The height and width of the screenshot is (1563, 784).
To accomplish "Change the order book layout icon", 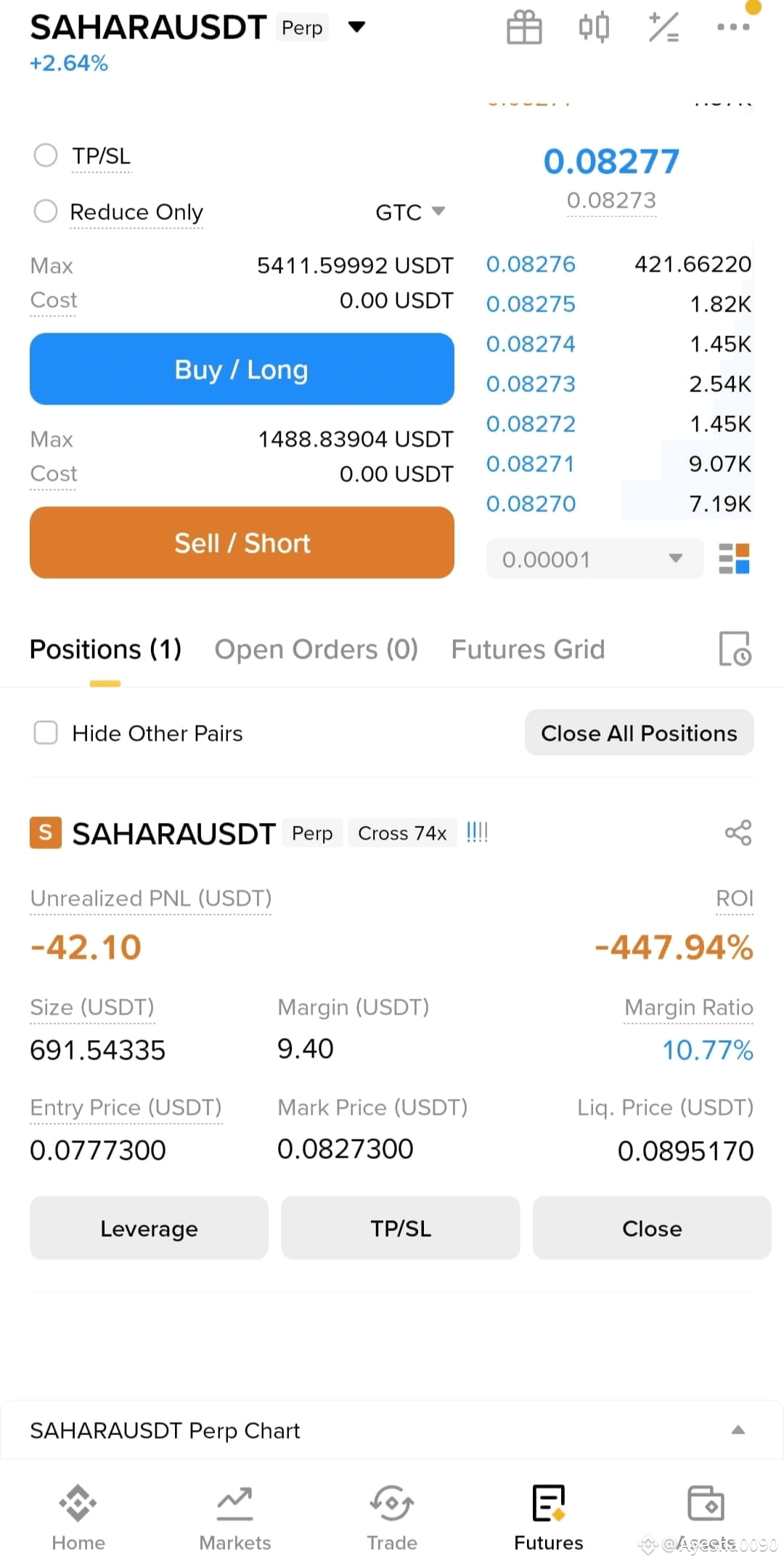I will point(734,559).
